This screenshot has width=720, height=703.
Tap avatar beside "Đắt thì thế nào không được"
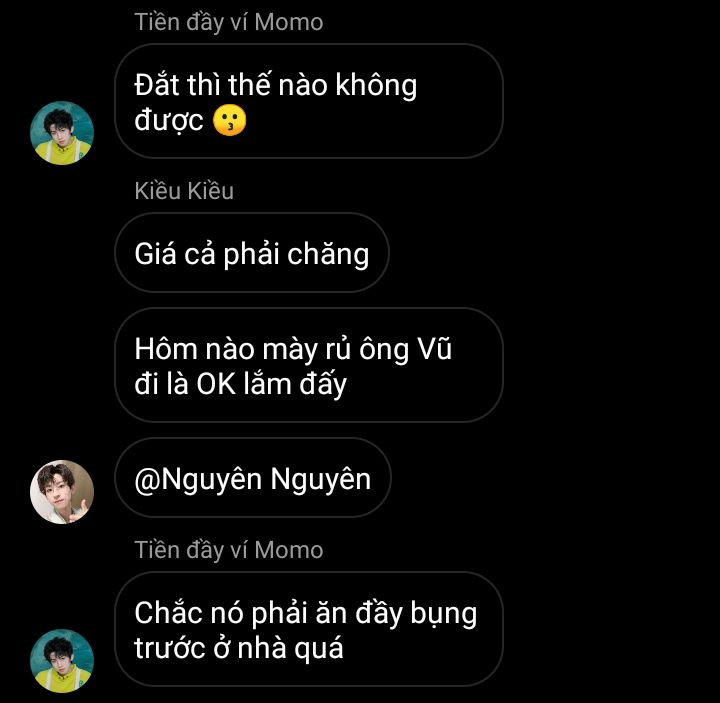(x=62, y=133)
